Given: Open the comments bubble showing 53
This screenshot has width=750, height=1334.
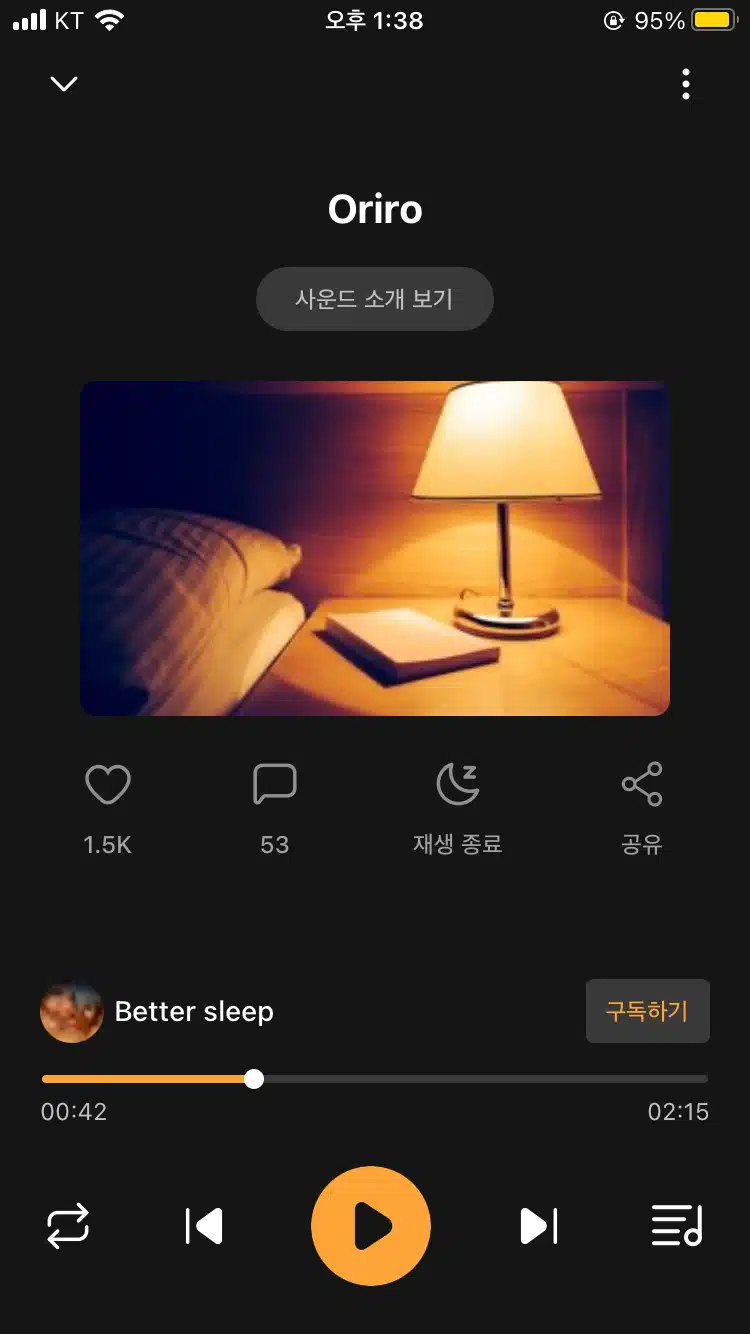Looking at the screenshot, I should 275,784.
